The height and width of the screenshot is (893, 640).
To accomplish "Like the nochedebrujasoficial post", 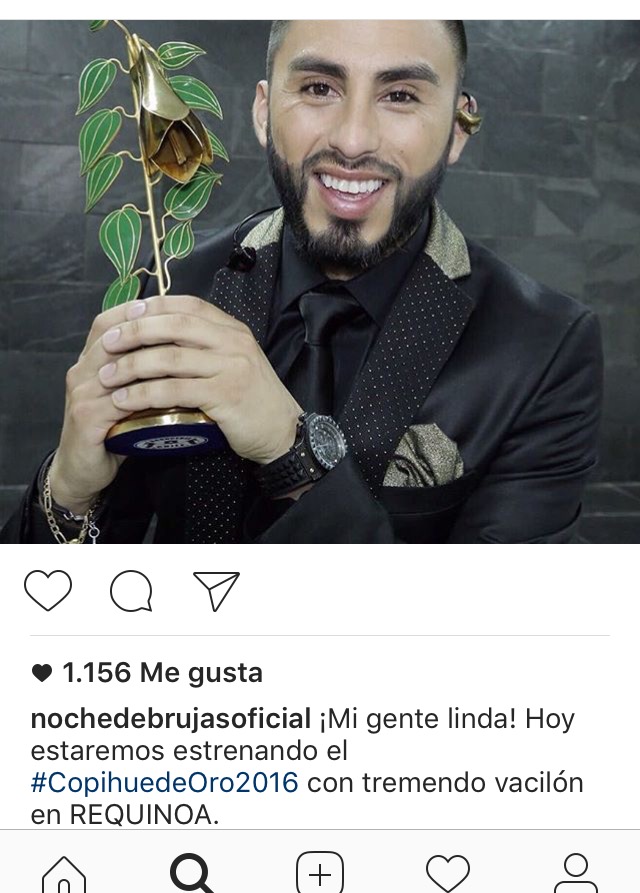I will (x=48, y=591).
